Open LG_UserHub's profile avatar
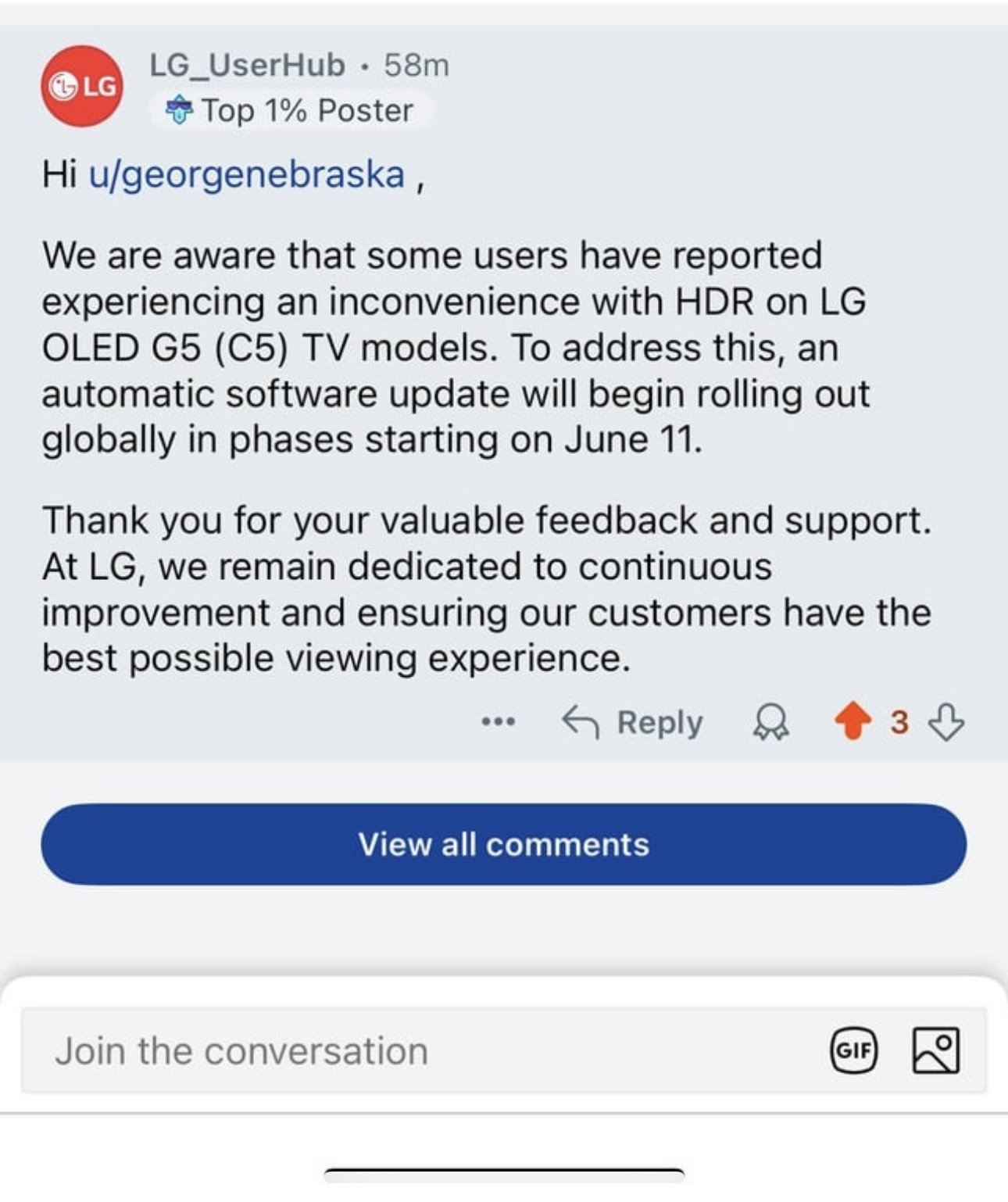Image resolution: width=1008 pixels, height=1202 pixels. (81, 86)
